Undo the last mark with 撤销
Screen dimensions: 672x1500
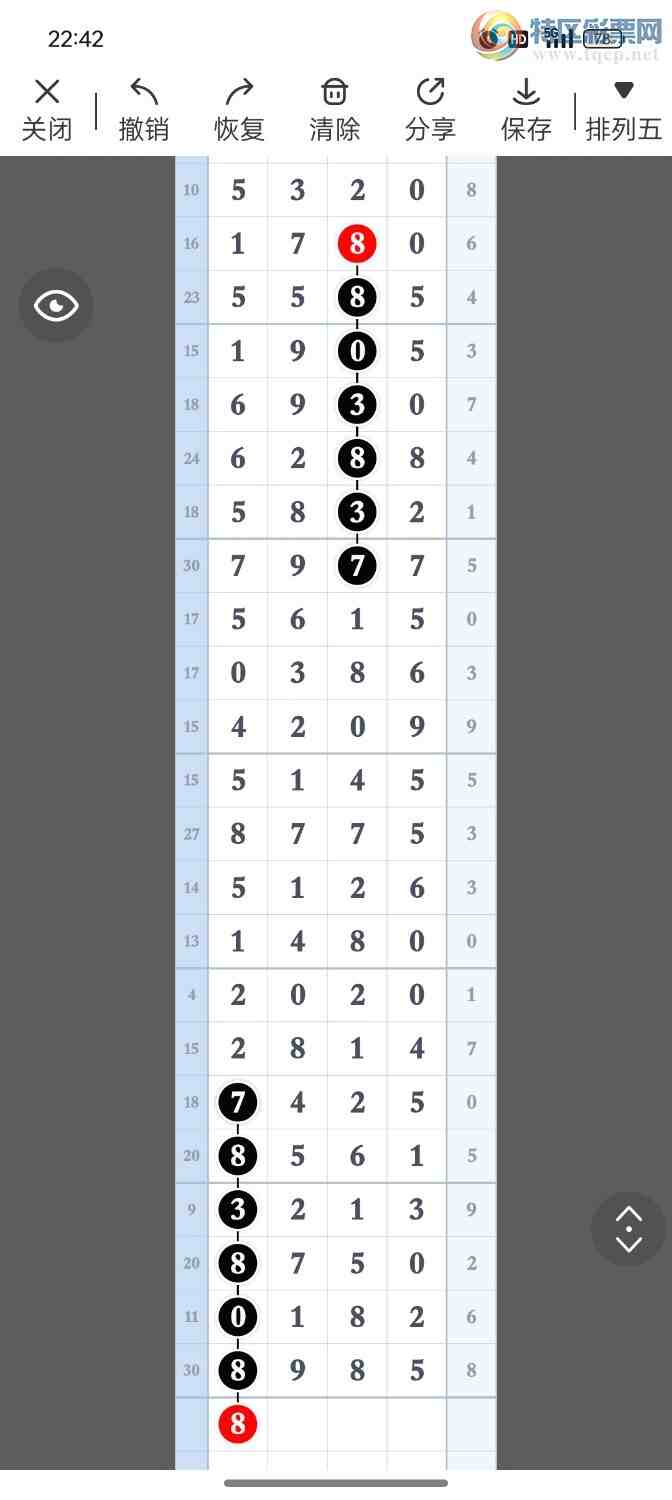point(143,110)
